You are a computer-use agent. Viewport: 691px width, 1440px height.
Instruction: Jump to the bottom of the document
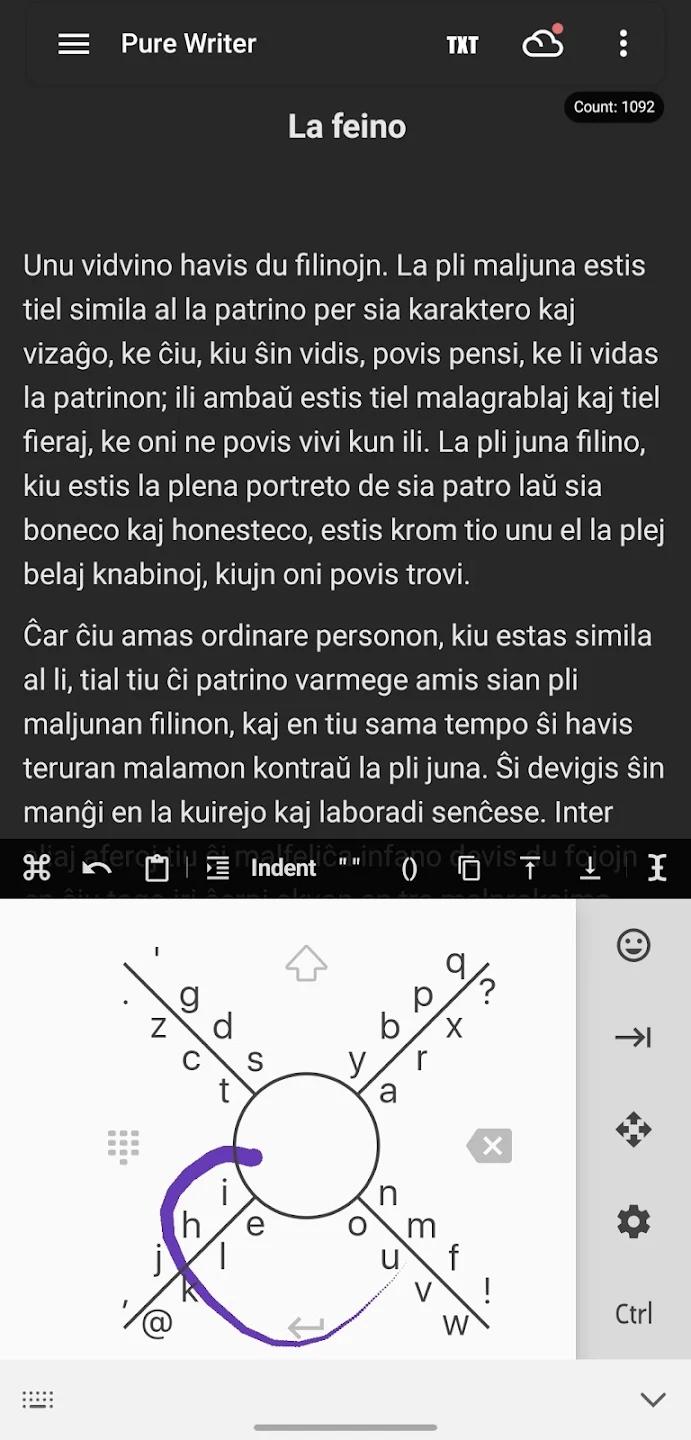590,868
